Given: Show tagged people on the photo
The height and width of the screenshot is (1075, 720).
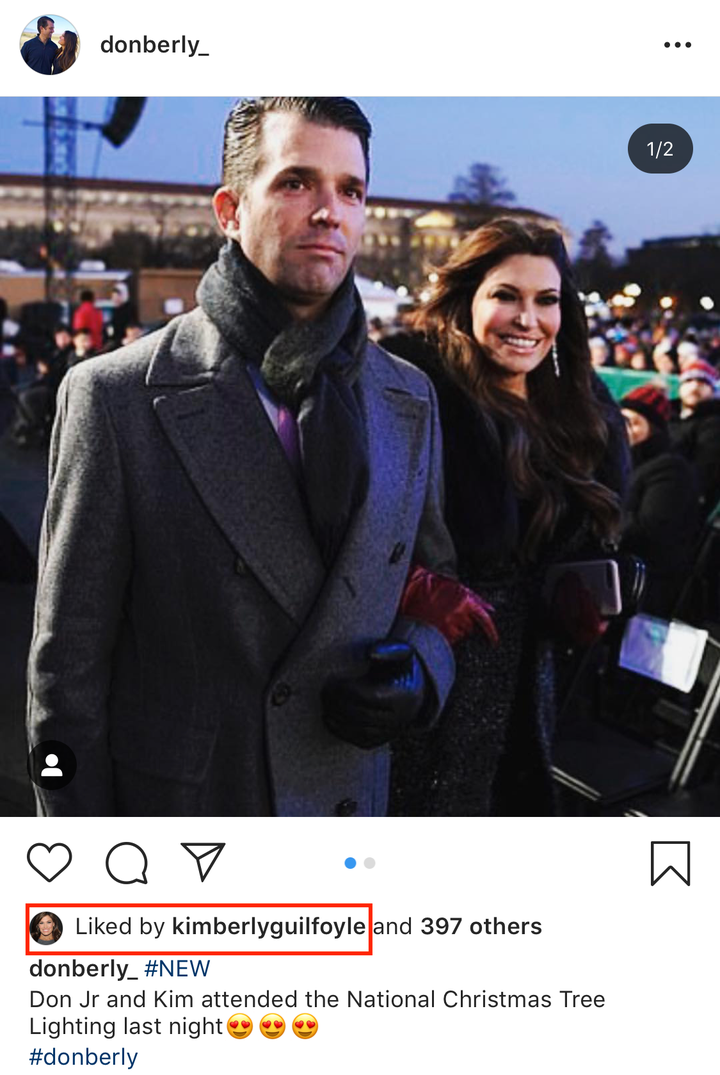Looking at the screenshot, I should coord(52,765).
